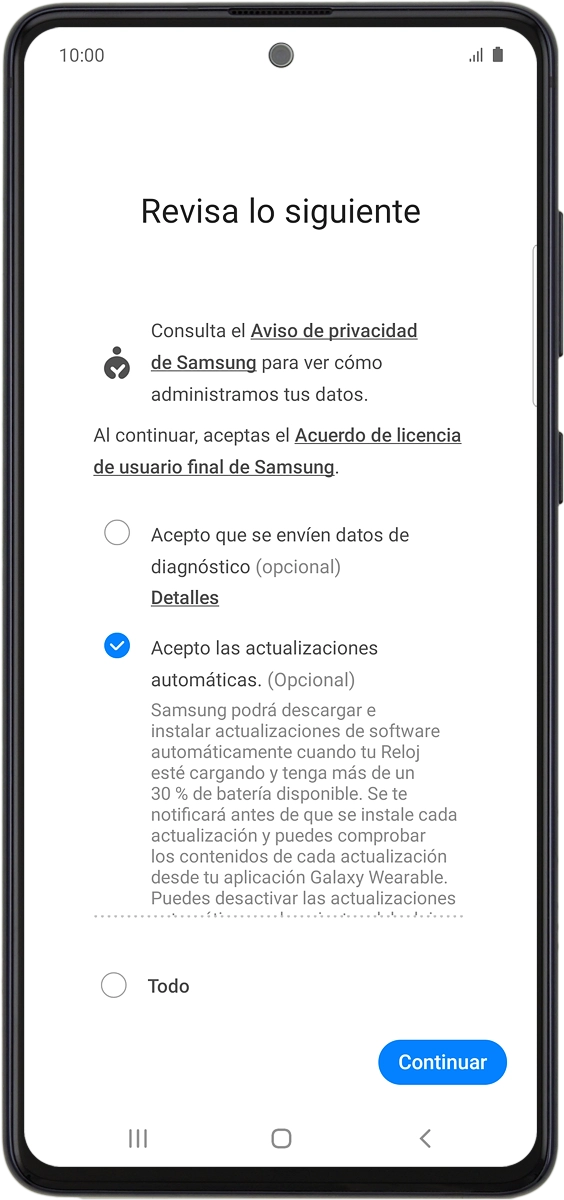
Task: Open Detalles under diagnostic data
Action: click(185, 597)
